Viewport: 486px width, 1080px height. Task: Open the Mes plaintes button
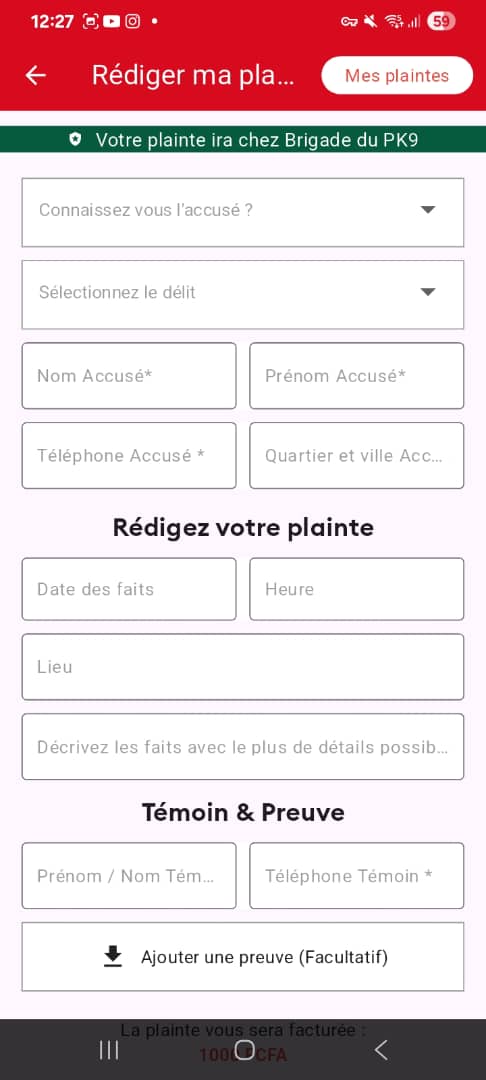point(397,76)
